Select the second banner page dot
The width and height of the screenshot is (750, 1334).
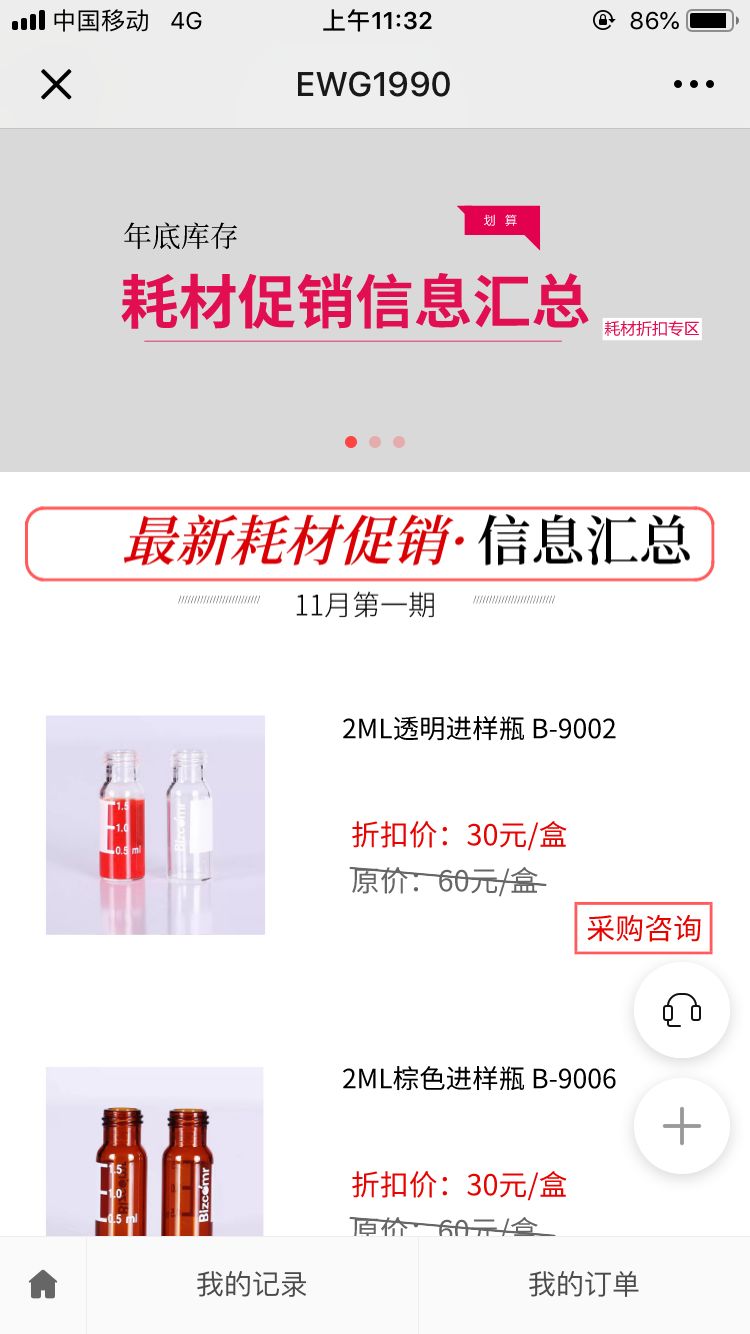[x=375, y=442]
